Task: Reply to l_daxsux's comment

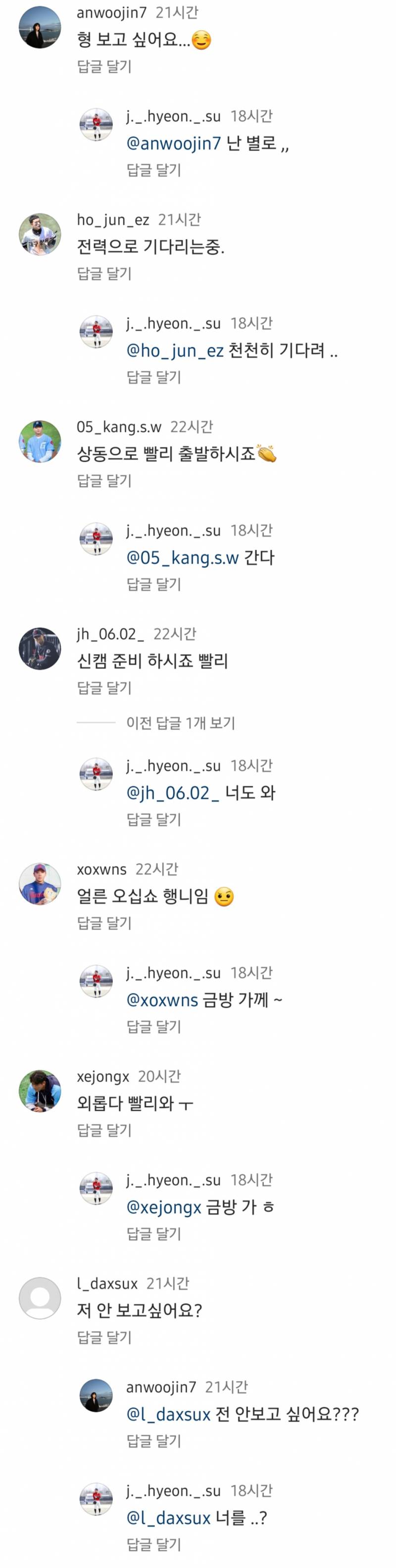Action: pyautogui.click(x=104, y=1337)
